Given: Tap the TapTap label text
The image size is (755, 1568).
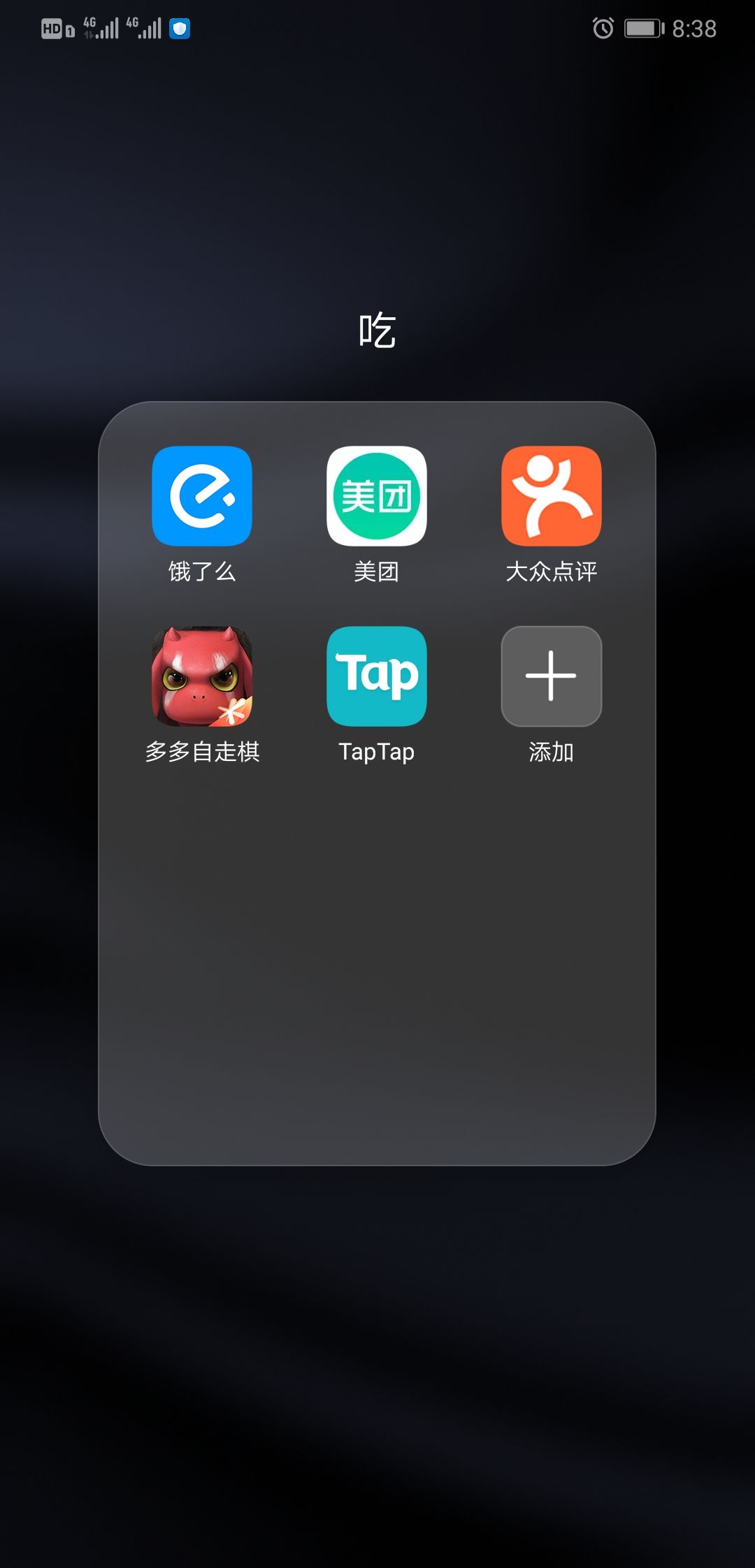Looking at the screenshot, I should coord(377,752).
